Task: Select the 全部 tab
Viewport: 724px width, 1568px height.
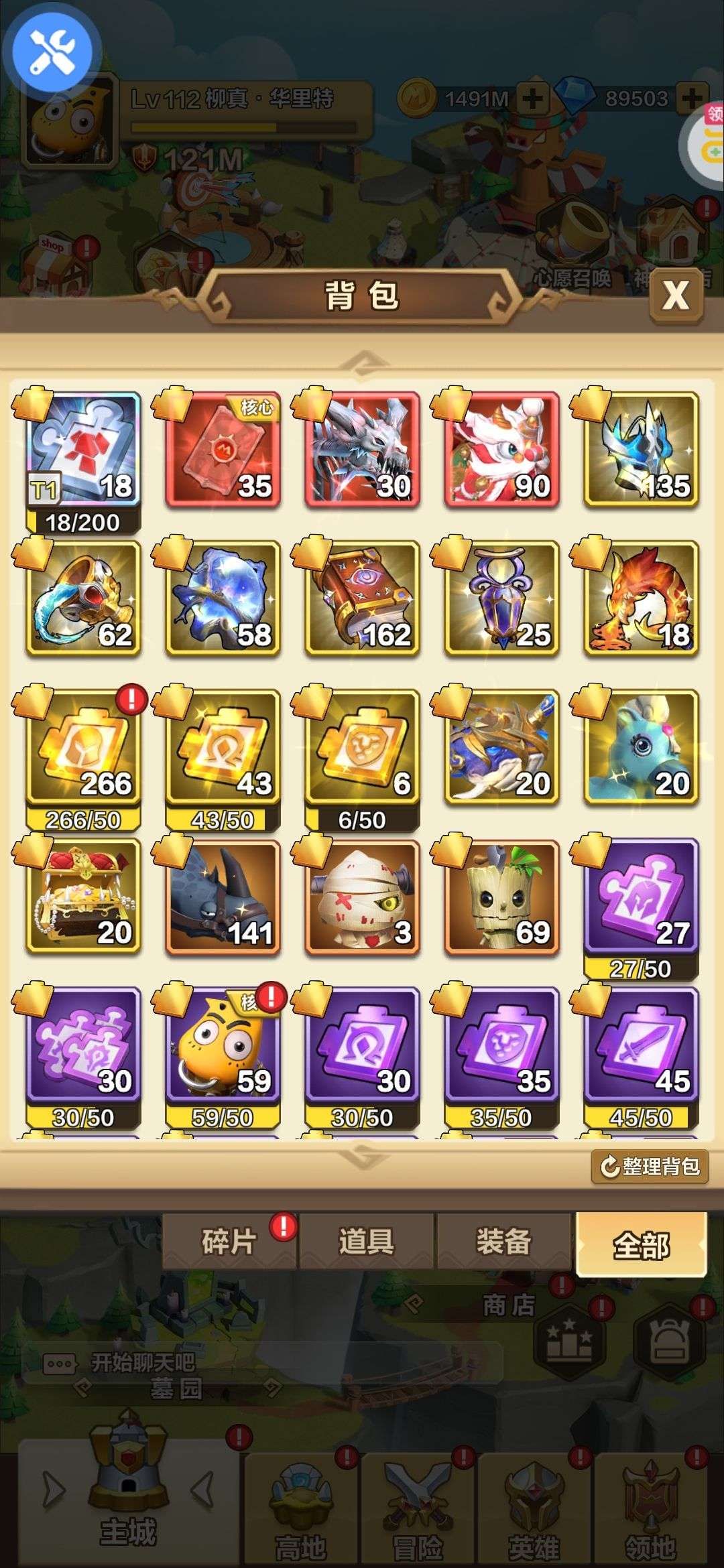Action: 642,1244
